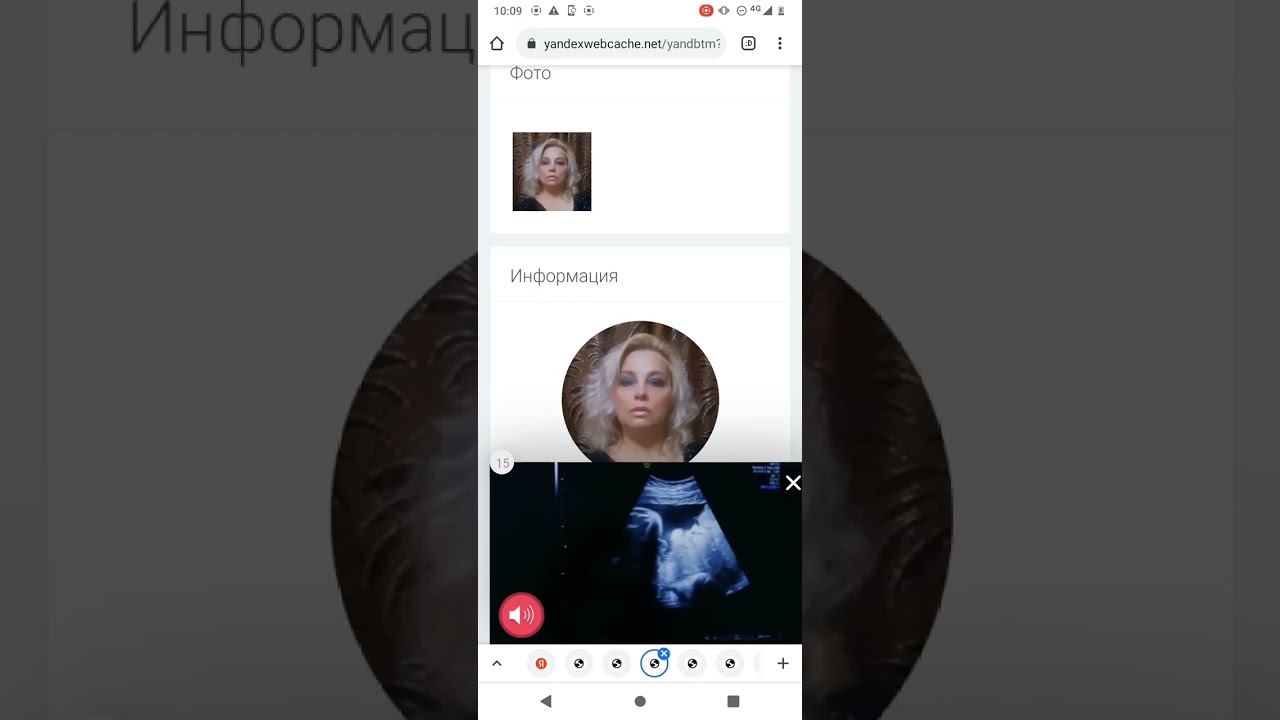Open the tab switcher counter
1280x720 pixels.
748,44
